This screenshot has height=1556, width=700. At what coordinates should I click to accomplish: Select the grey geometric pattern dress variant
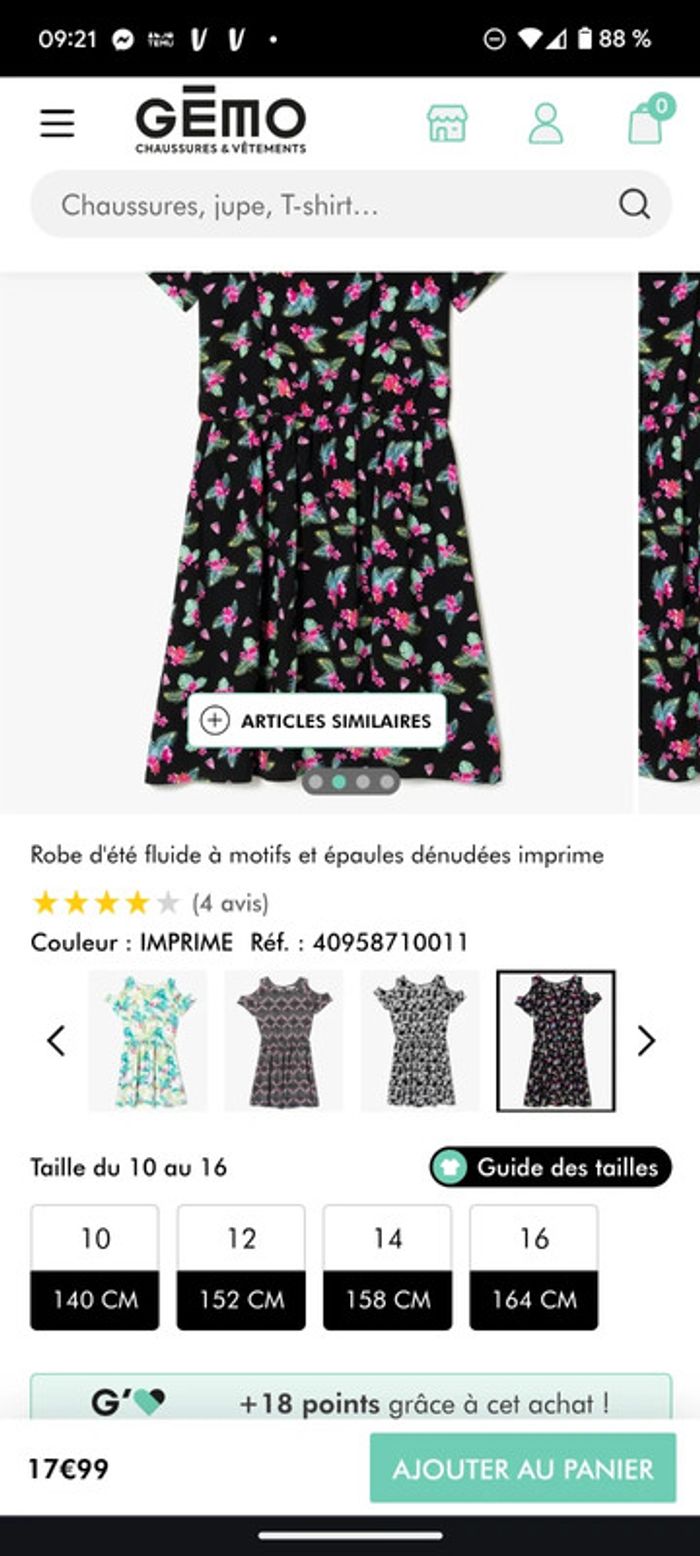click(x=284, y=1041)
